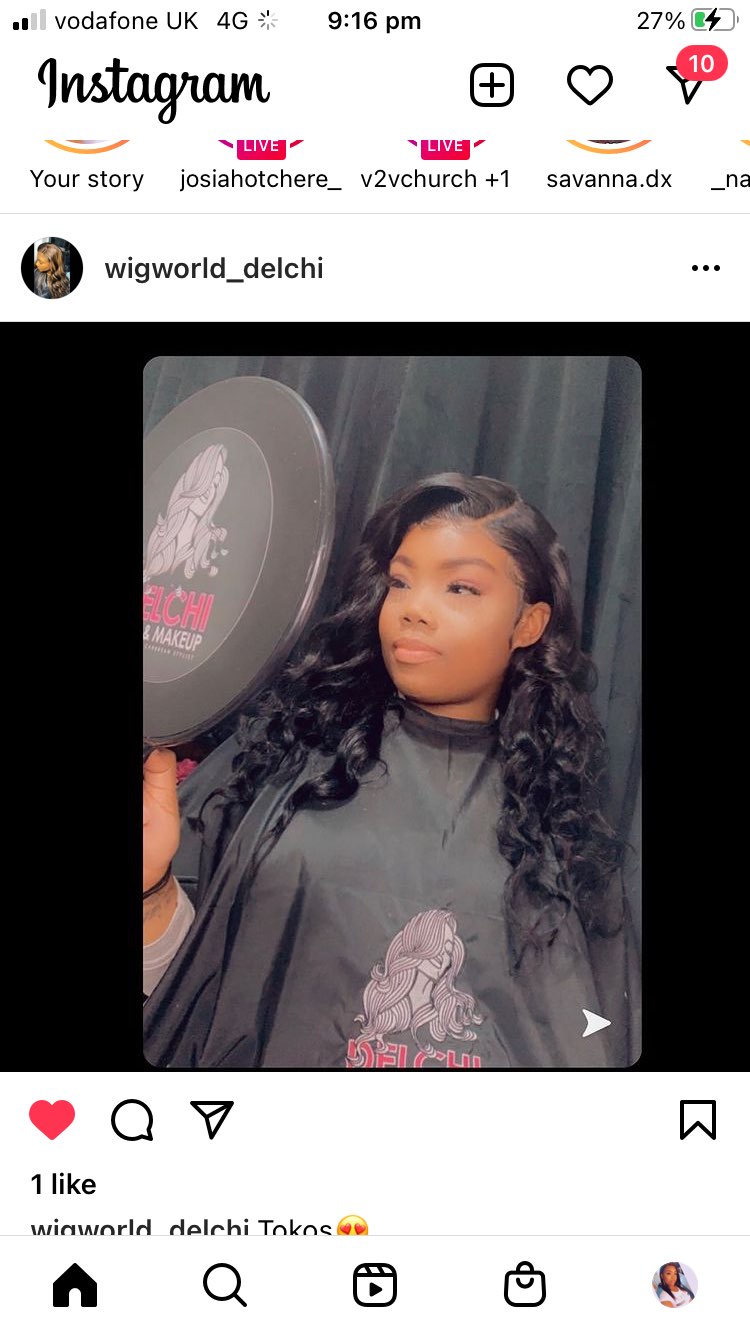Open the activity heart icon
750x1334 pixels.
click(x=590, y=85)
